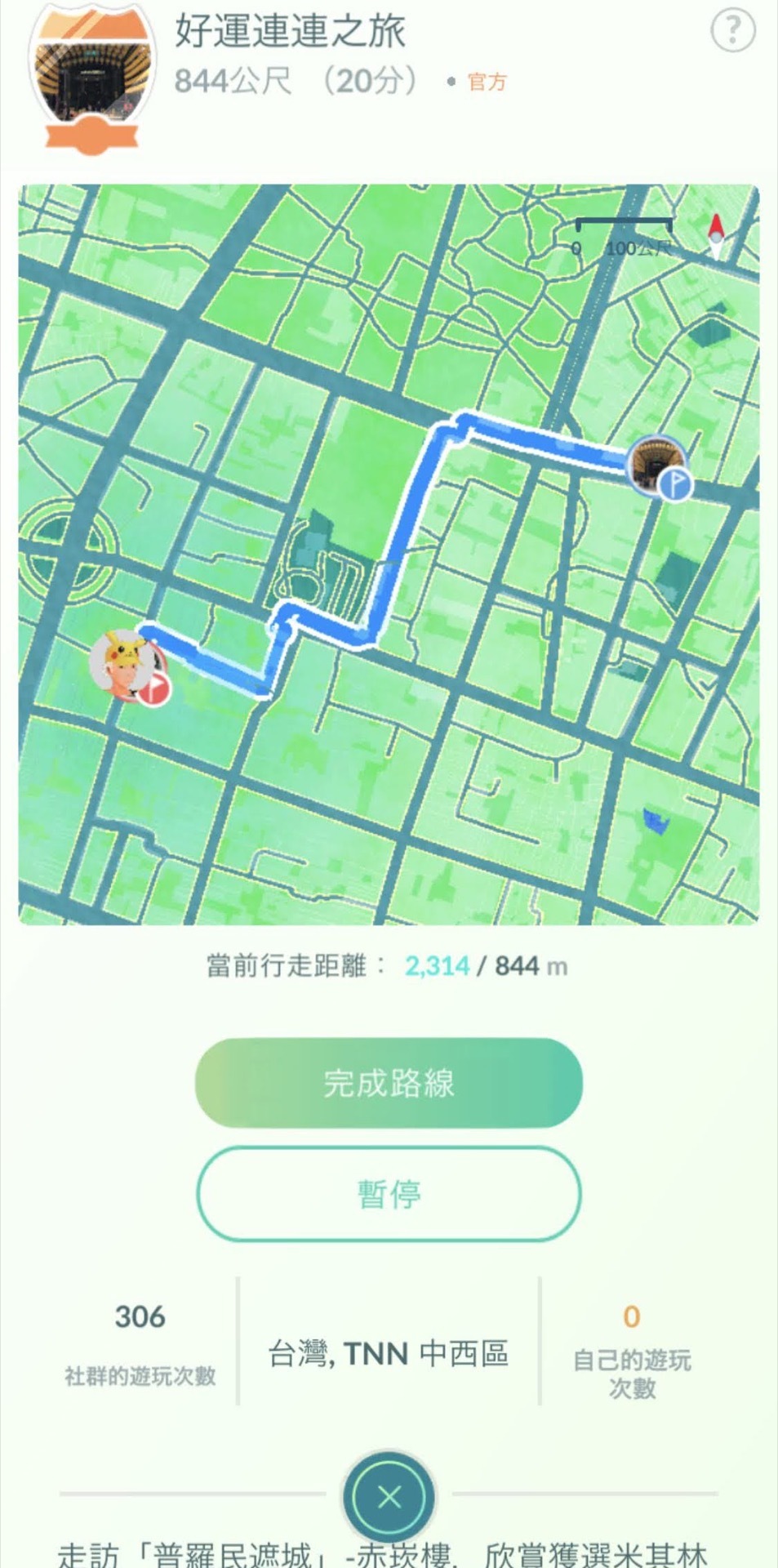Pause the route with 暫停 button

pyautogui.click(x=389, y=1194)
